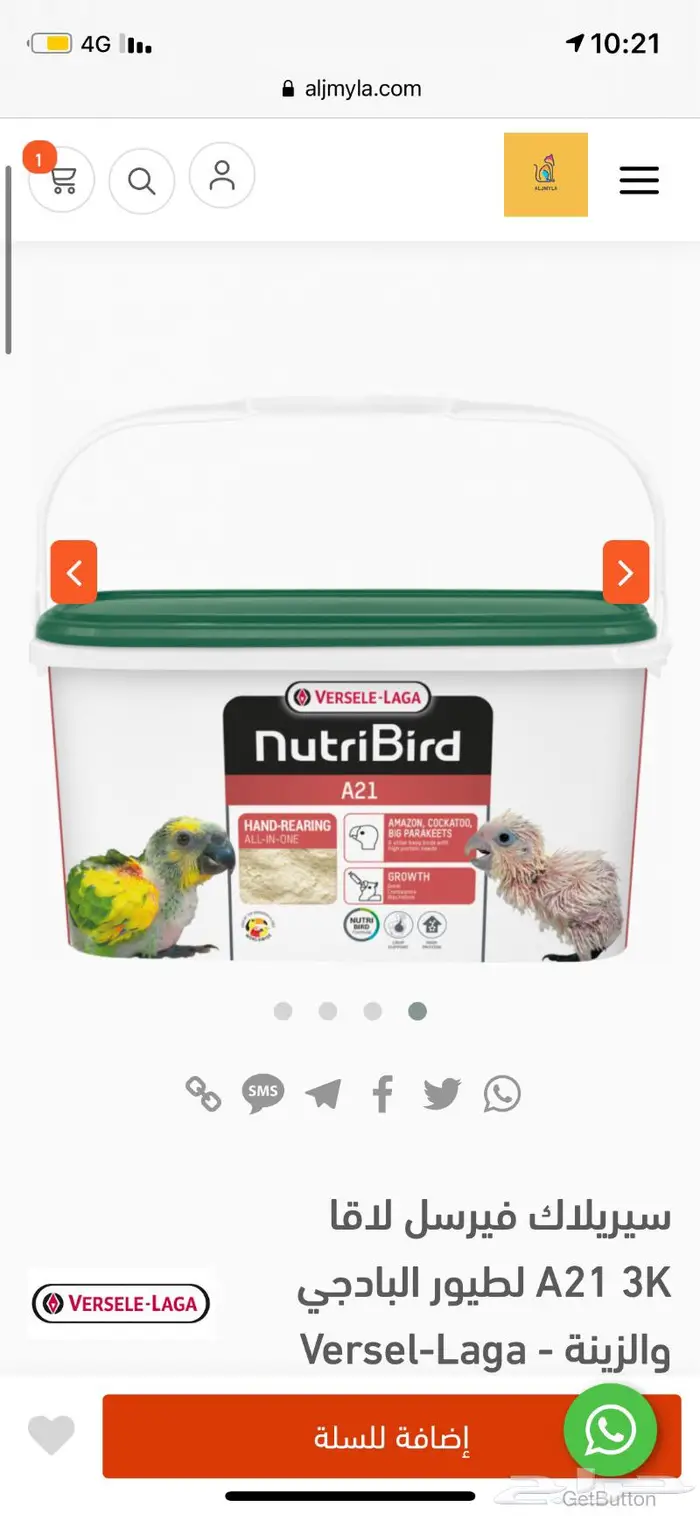
Task: Copy the product link
Action: [x=203, y=1094]
